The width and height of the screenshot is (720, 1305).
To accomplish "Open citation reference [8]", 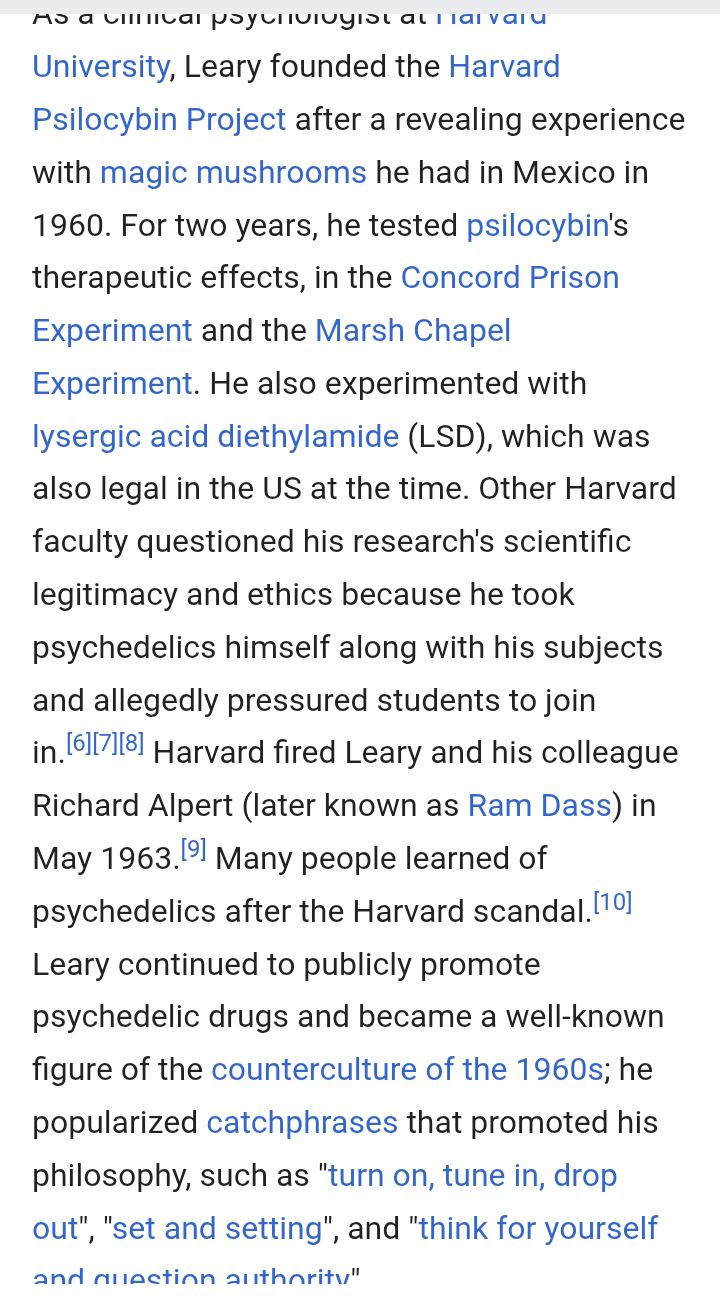I will point(132,743).
